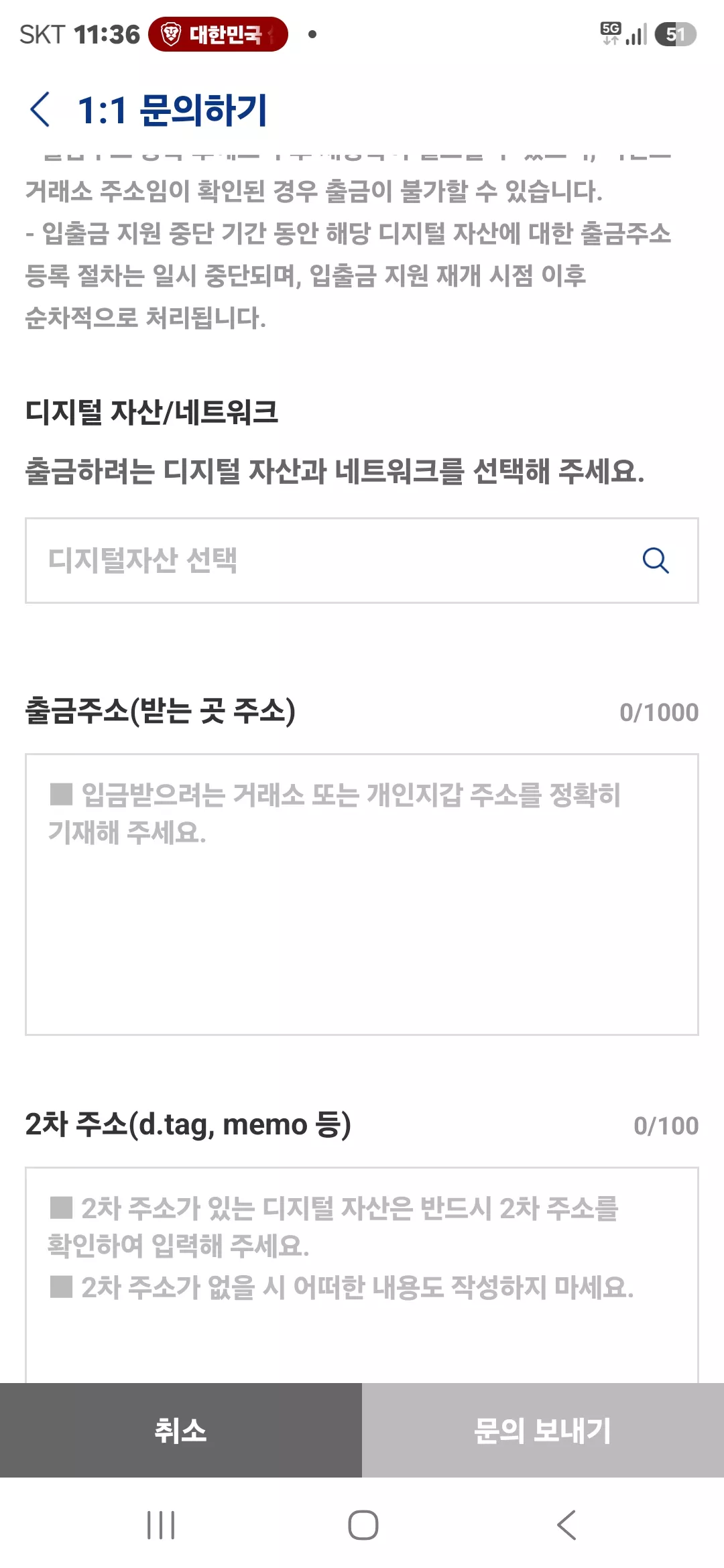Cancel the inquiry with 취소
The height and width of the screenshot is (1568, 724).
181,1430
